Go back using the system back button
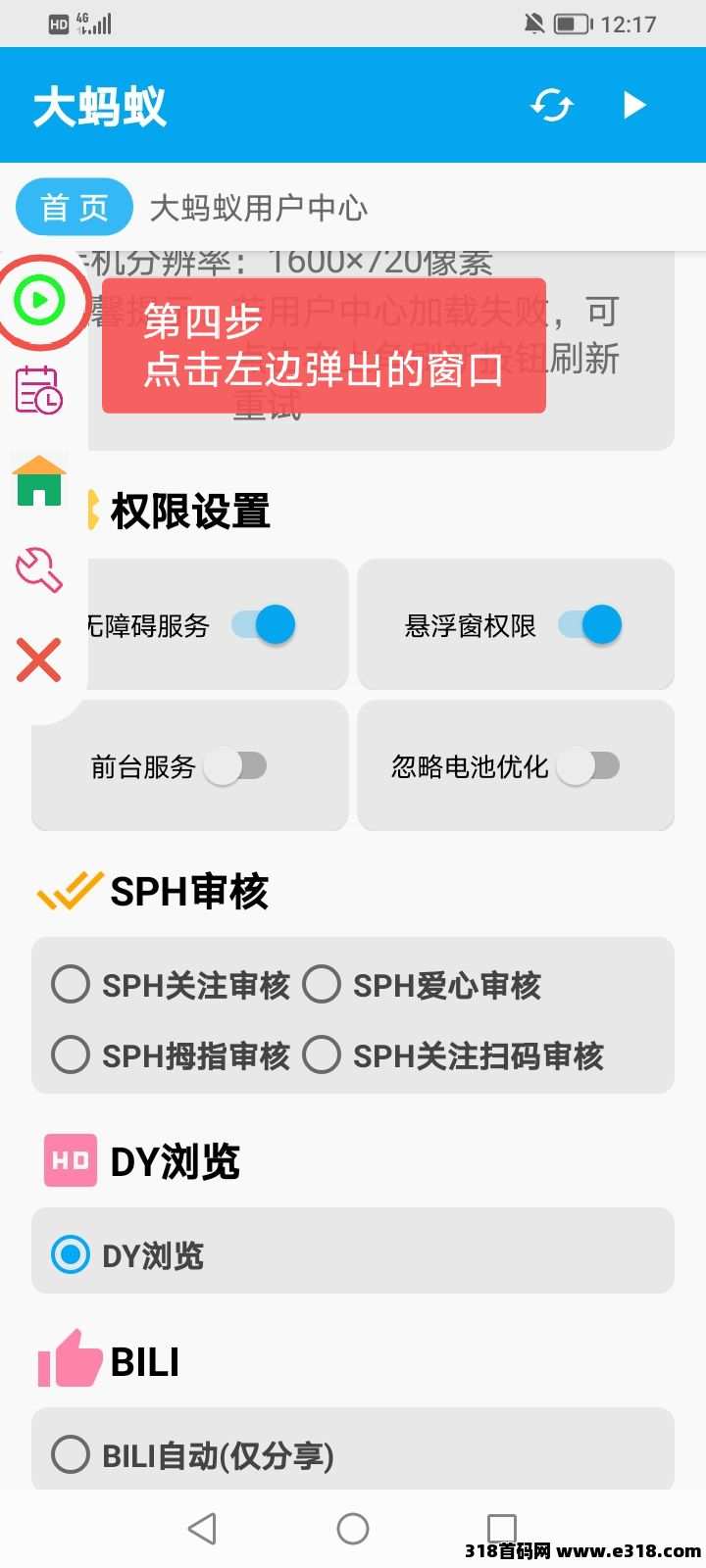This screenshot has height=1568, width=706. click(x=202, y=1528)
